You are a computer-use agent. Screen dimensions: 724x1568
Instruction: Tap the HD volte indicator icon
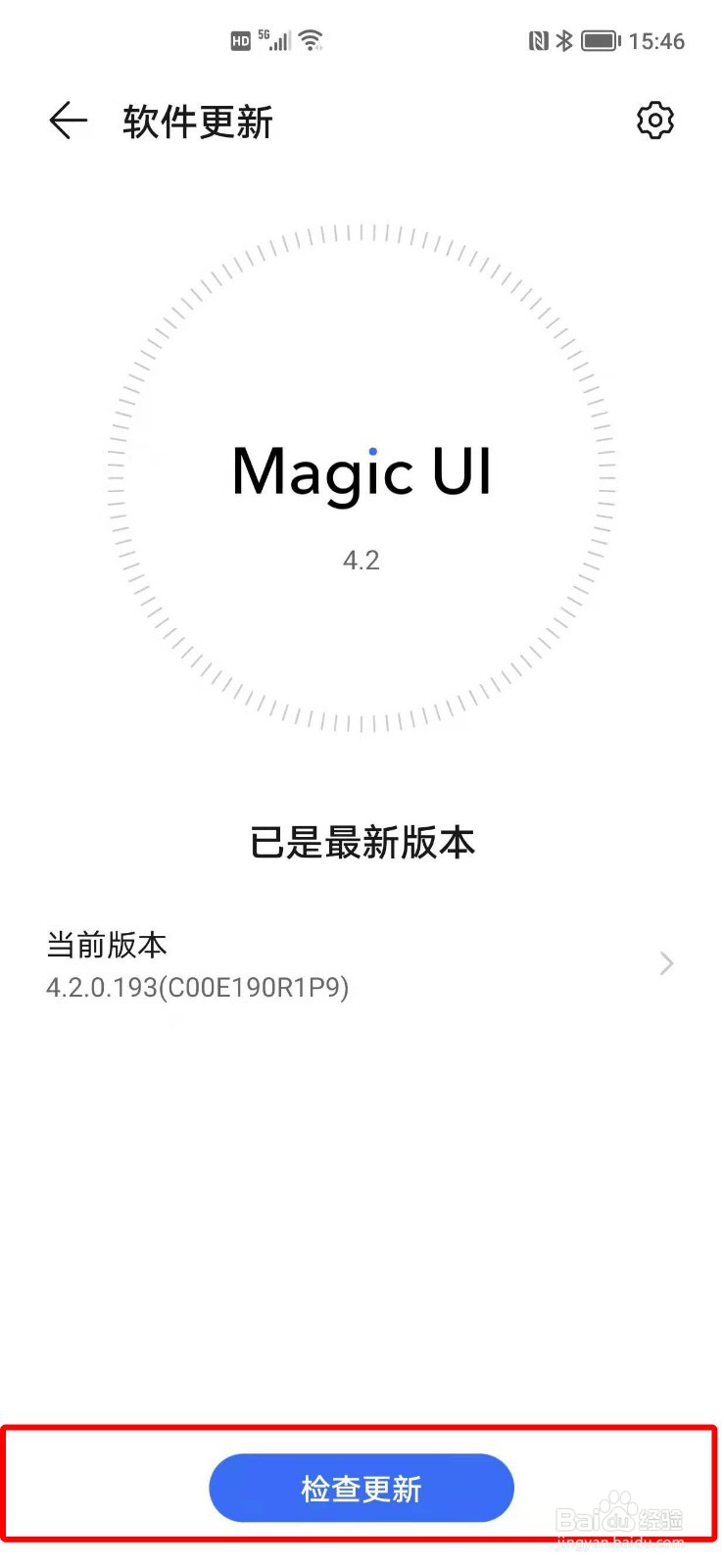coord(240,40)
